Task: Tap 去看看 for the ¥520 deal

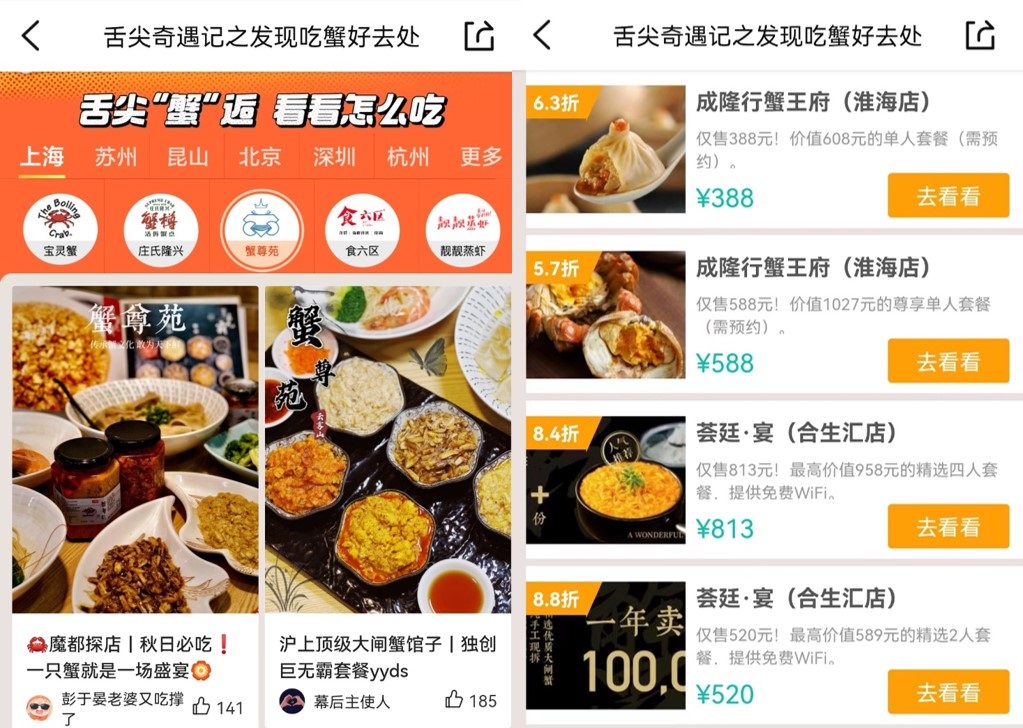Action: pyautogui.click(x=948, y=692)
